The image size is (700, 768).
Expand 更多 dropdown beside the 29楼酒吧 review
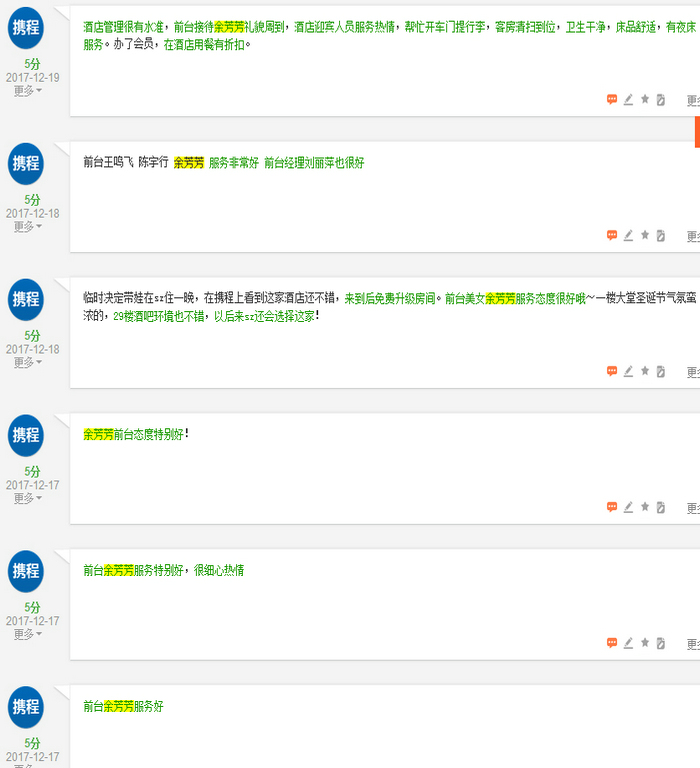28,363
